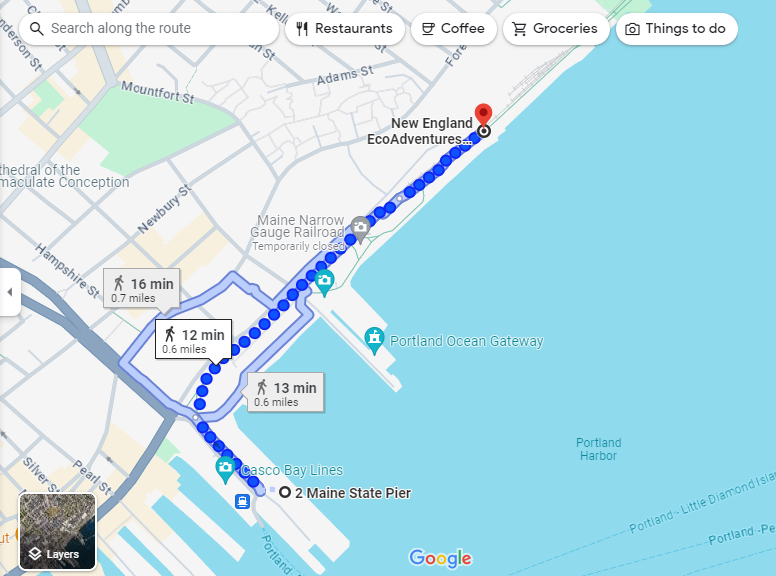Open the New England EcoAdventures destination pin
Image resolution: width=776 pixels, height=576 pixels.
483,114
